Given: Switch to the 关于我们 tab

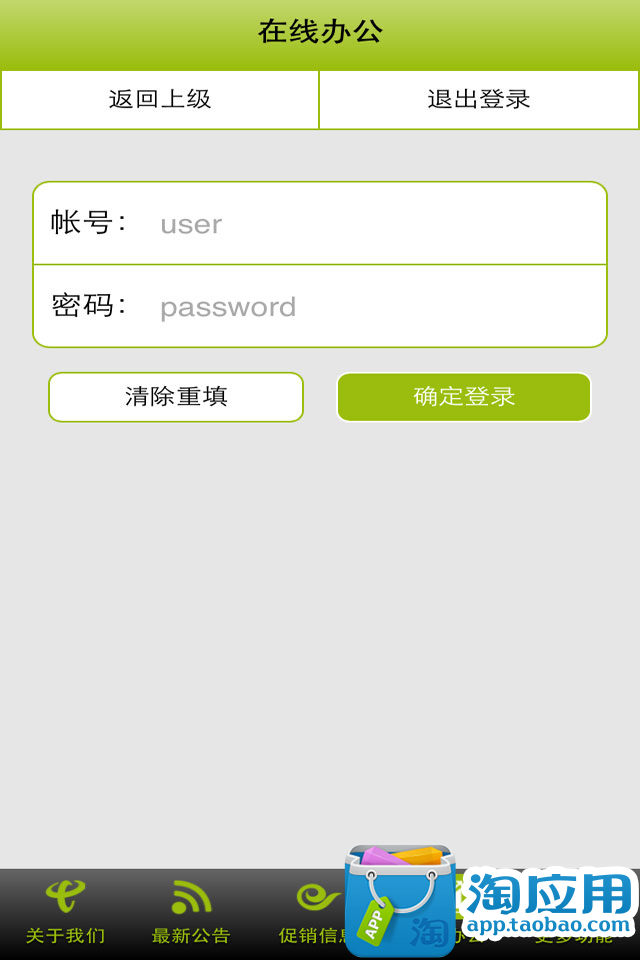Looking at the screenshot, I should click(65, 912).
